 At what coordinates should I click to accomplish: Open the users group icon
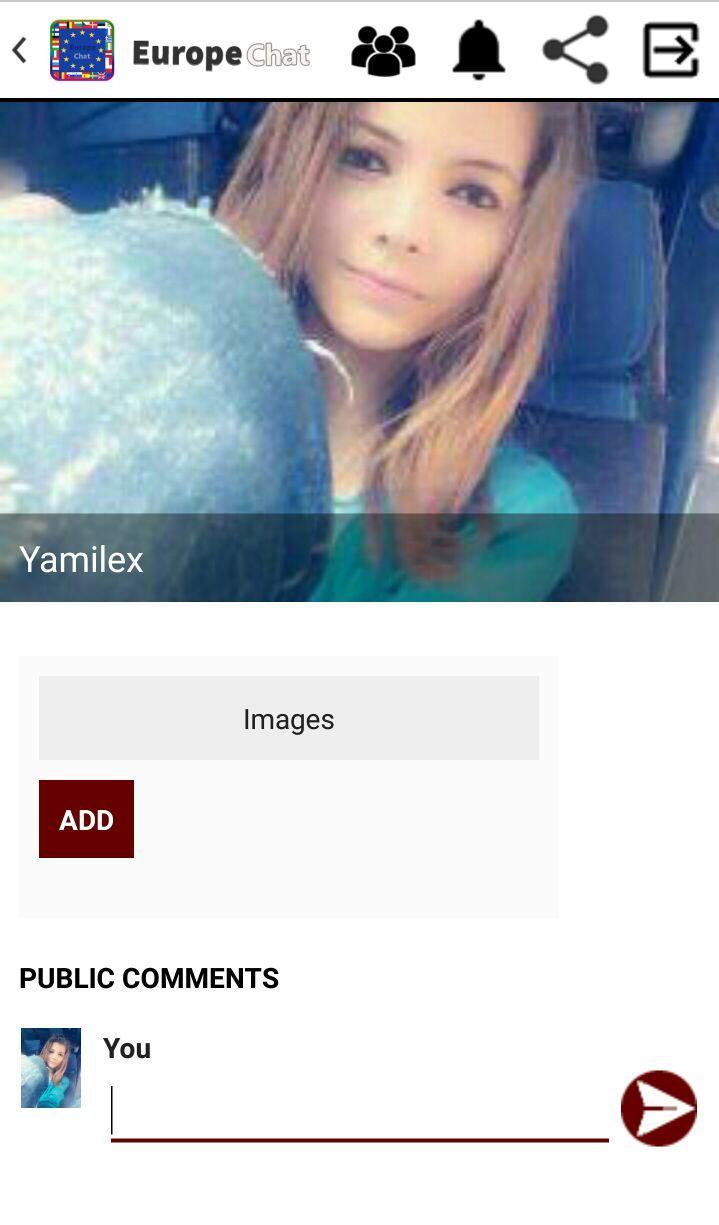[x=383, y=50]
